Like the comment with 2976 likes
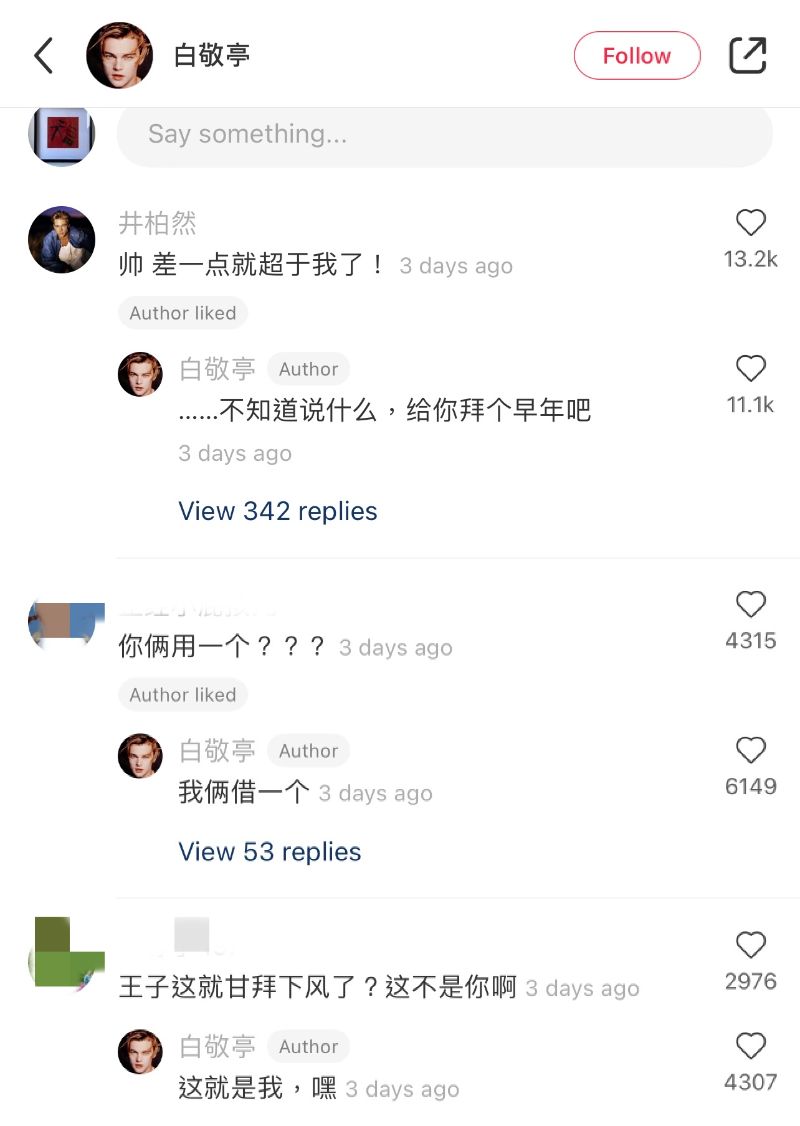800x1126 pixels. [750, 945]
